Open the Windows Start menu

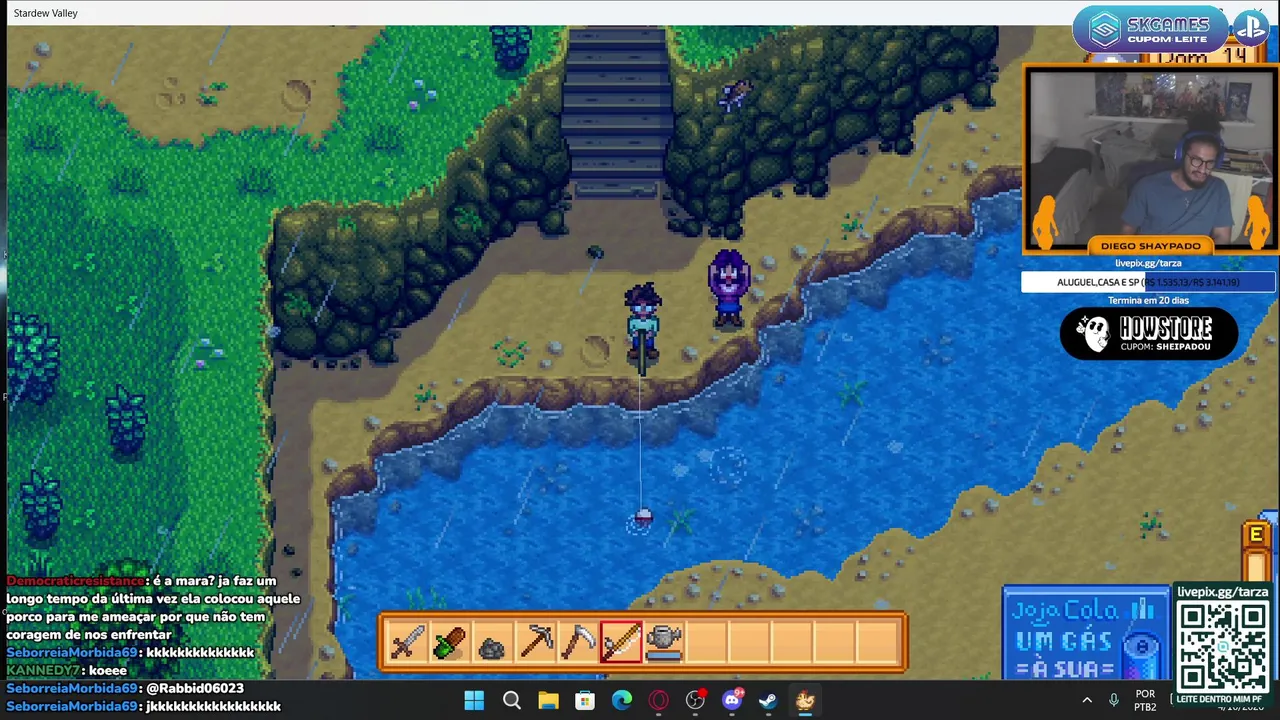[x=474, y=701]
